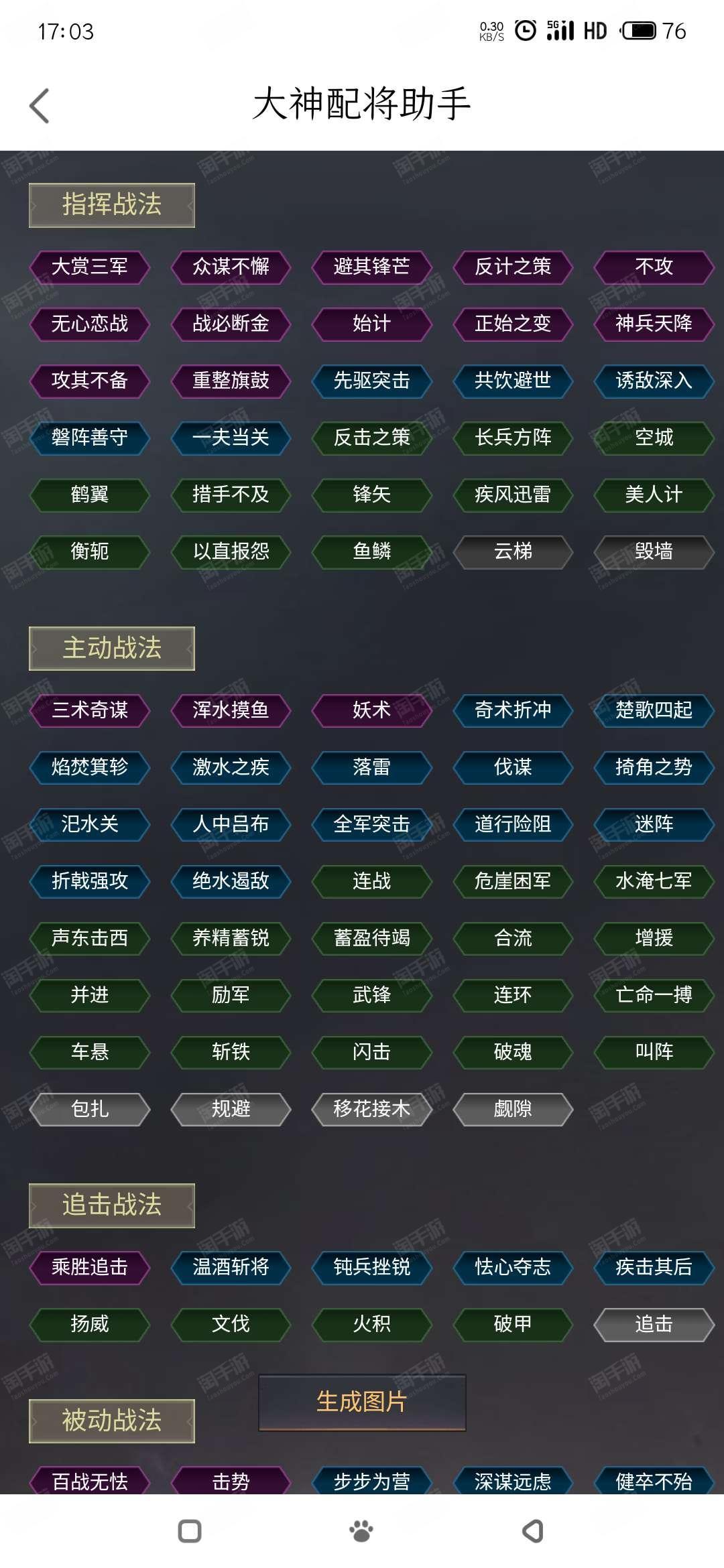Choose the 神兵天降 tactic
The image size is (724, 1568).
(x=654, y=324)
